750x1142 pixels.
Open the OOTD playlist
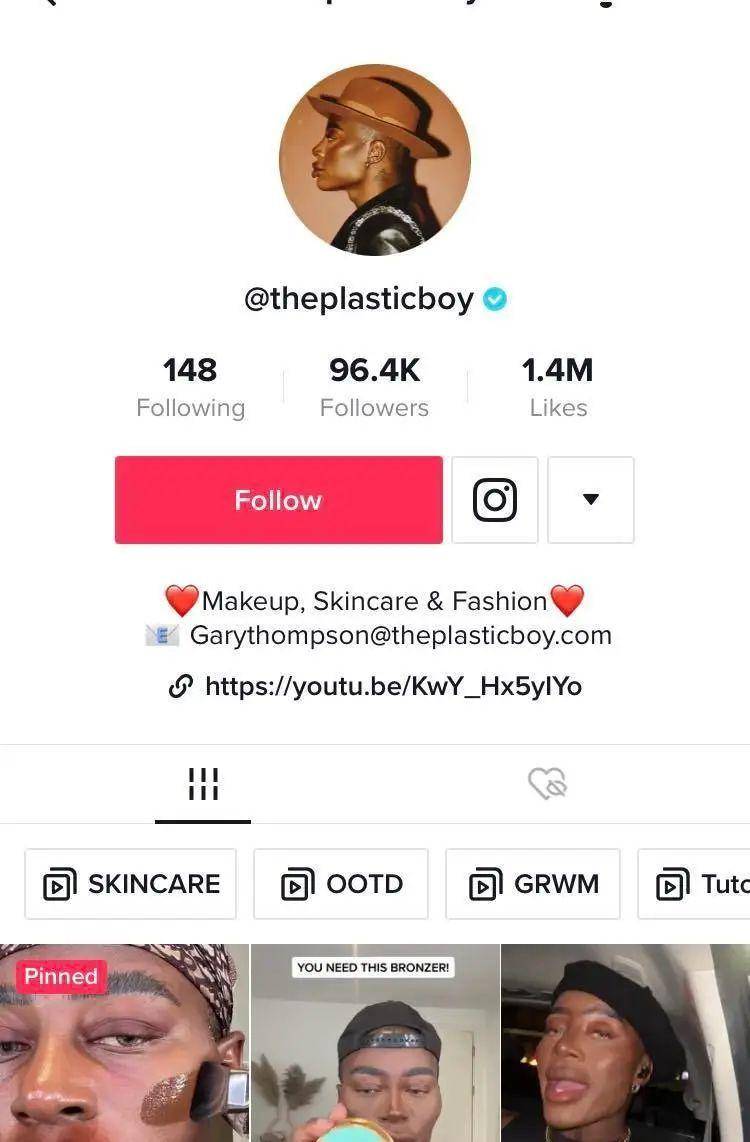[x=341, y=884]
